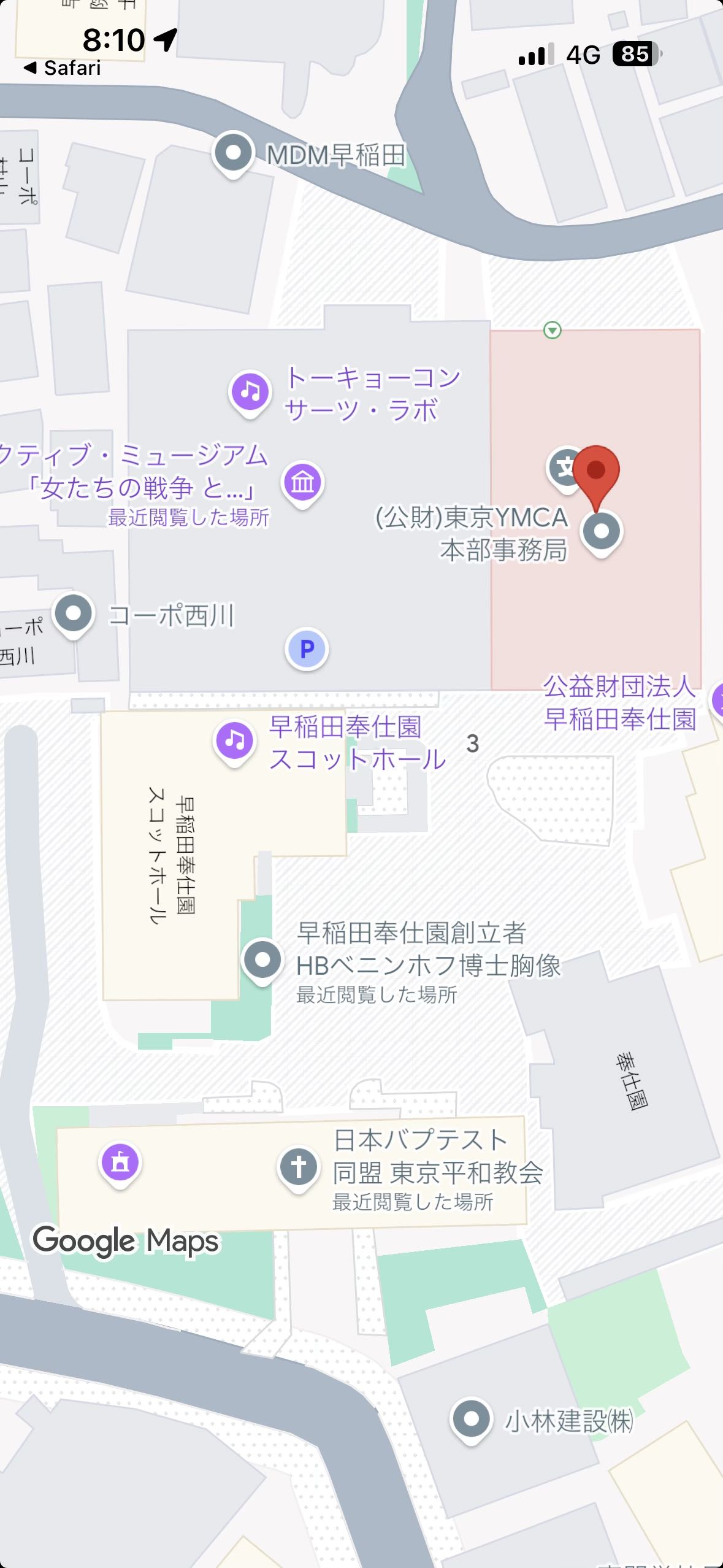Screen dimensions: 723x1568
Task: Open the 女たちの戦争と… museum pin
Action: coord(303,482)
